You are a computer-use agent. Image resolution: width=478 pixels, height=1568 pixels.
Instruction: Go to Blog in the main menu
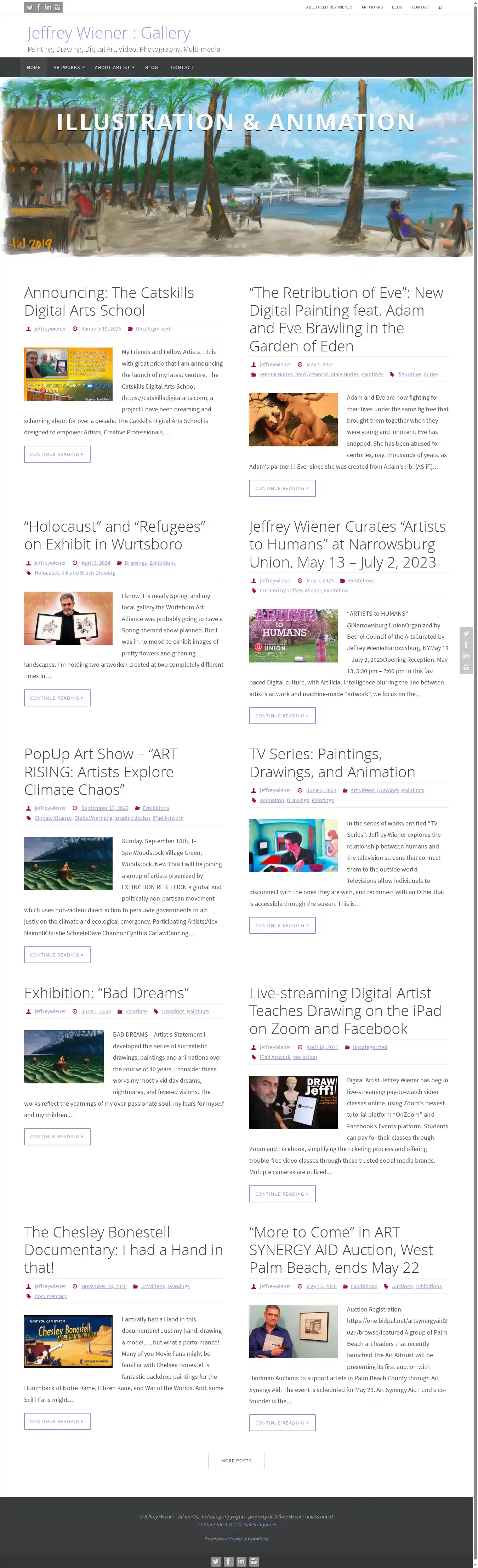point(152,68)
